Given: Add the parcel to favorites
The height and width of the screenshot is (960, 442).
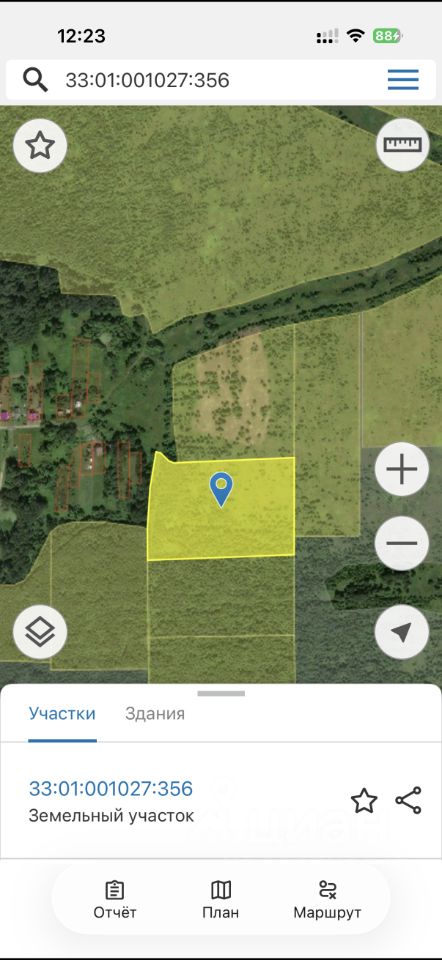Looking at the screenshot, I should [x=364, y=801].
